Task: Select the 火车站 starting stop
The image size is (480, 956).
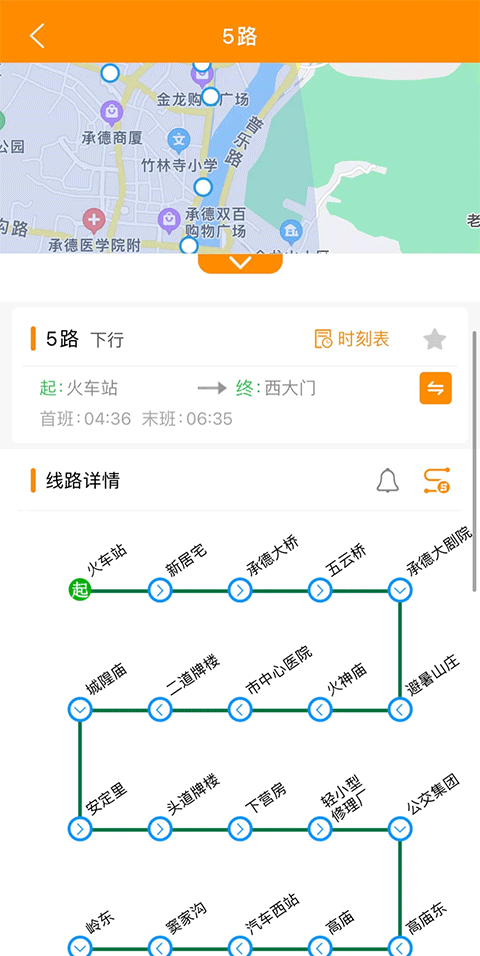Action: pyautogui.click(x=79, y=590)
